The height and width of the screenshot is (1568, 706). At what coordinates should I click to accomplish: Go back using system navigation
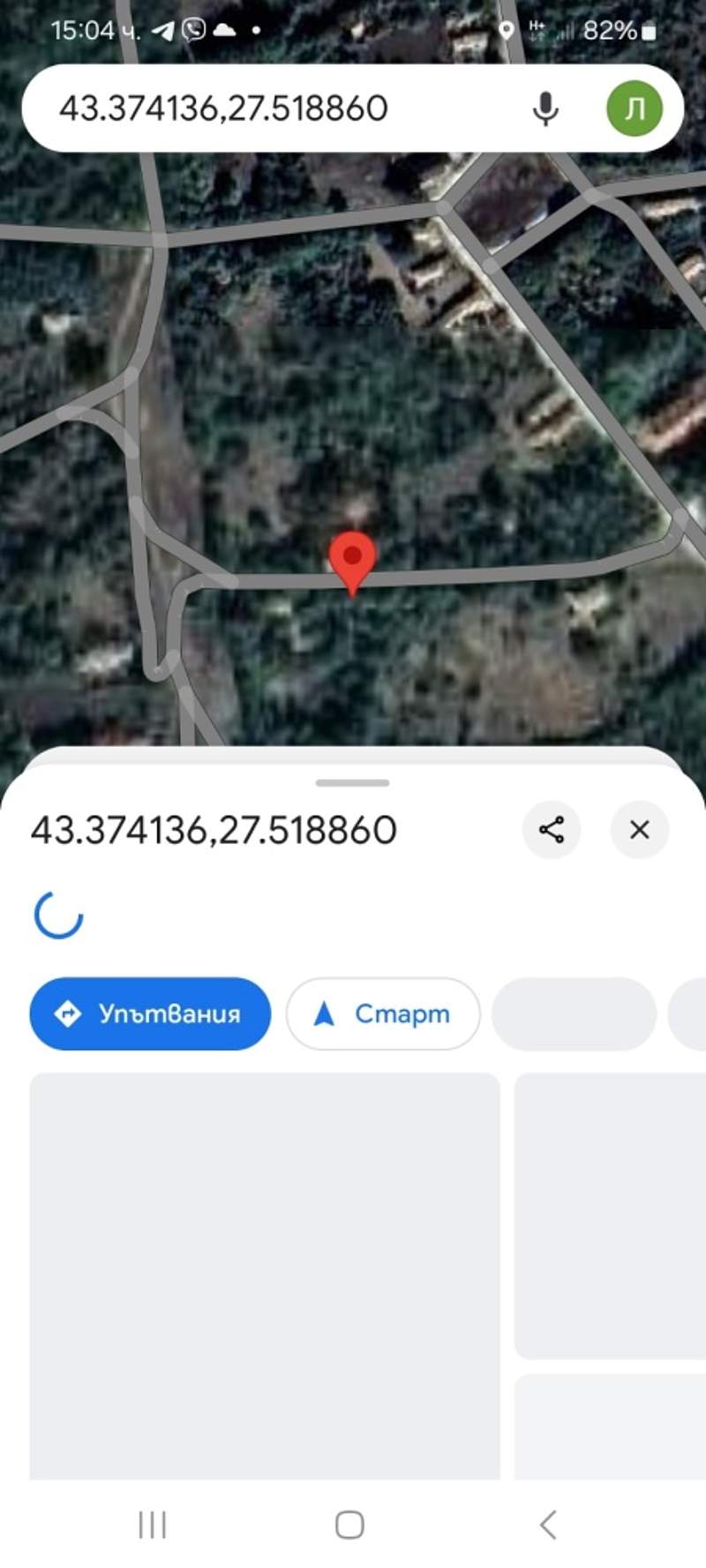pos(548,1524)
